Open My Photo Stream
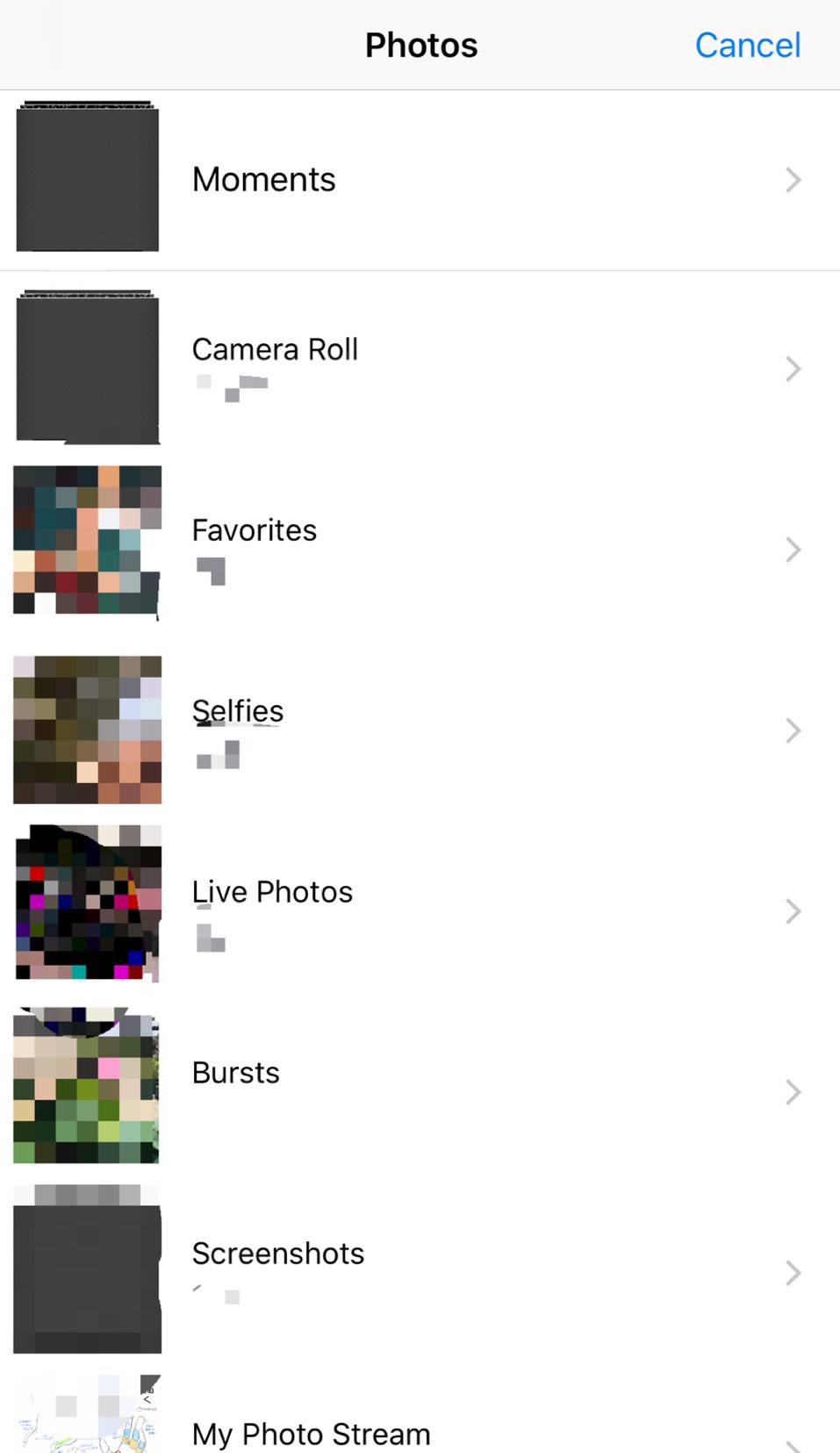The width and height of the screenshot is (840, 1453). tap(312, 1434)
